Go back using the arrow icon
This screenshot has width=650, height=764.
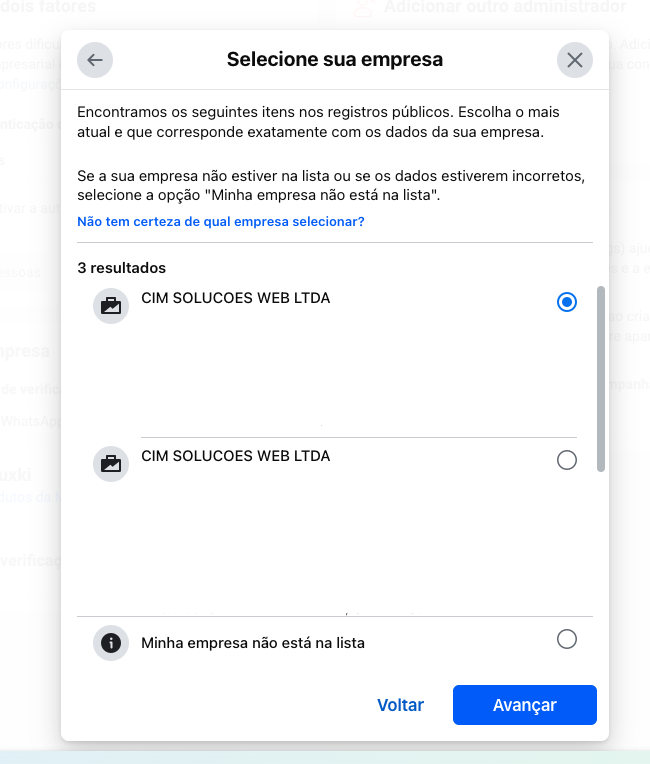(95, 60)
